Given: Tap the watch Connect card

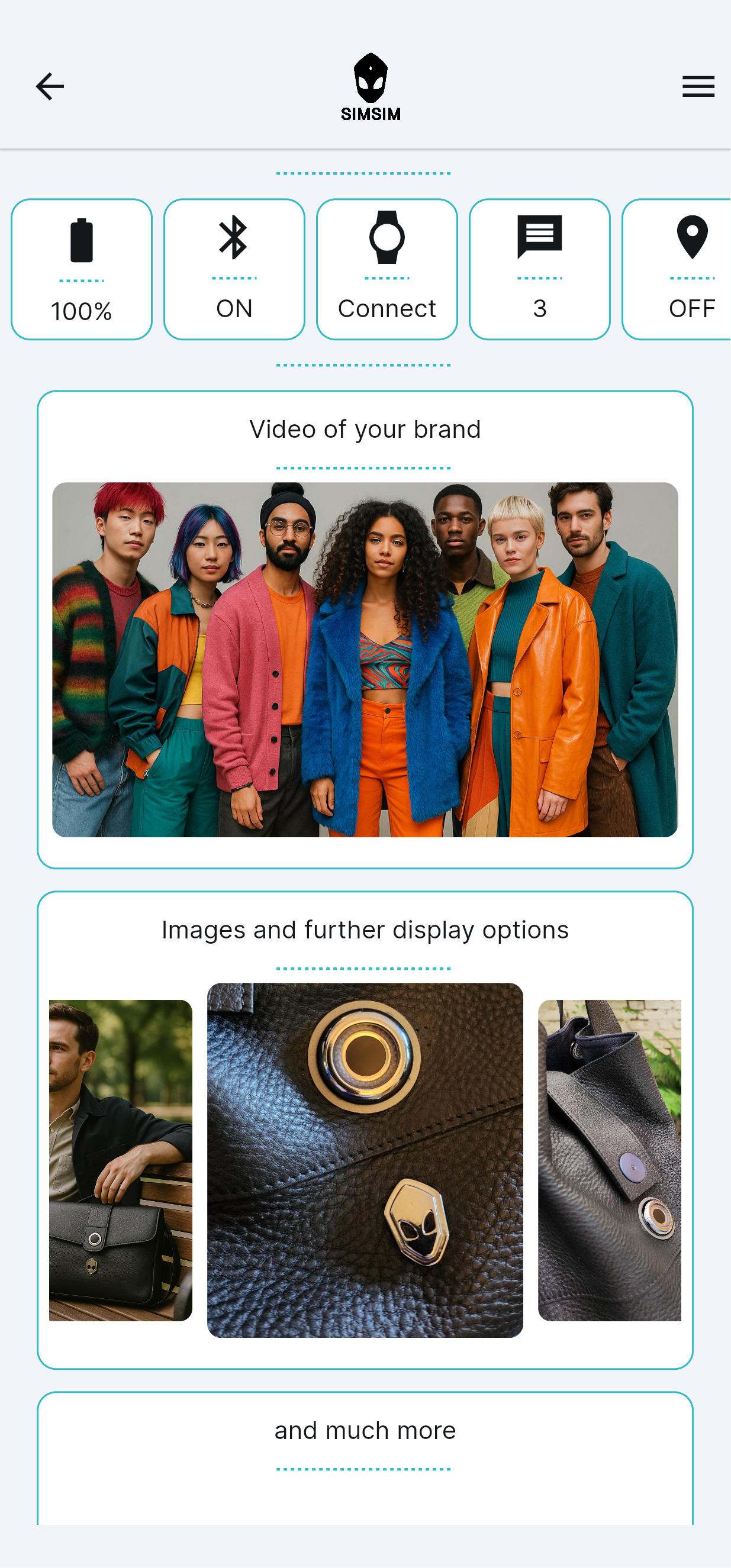Looking at the screenshot, I should (387, 269).
